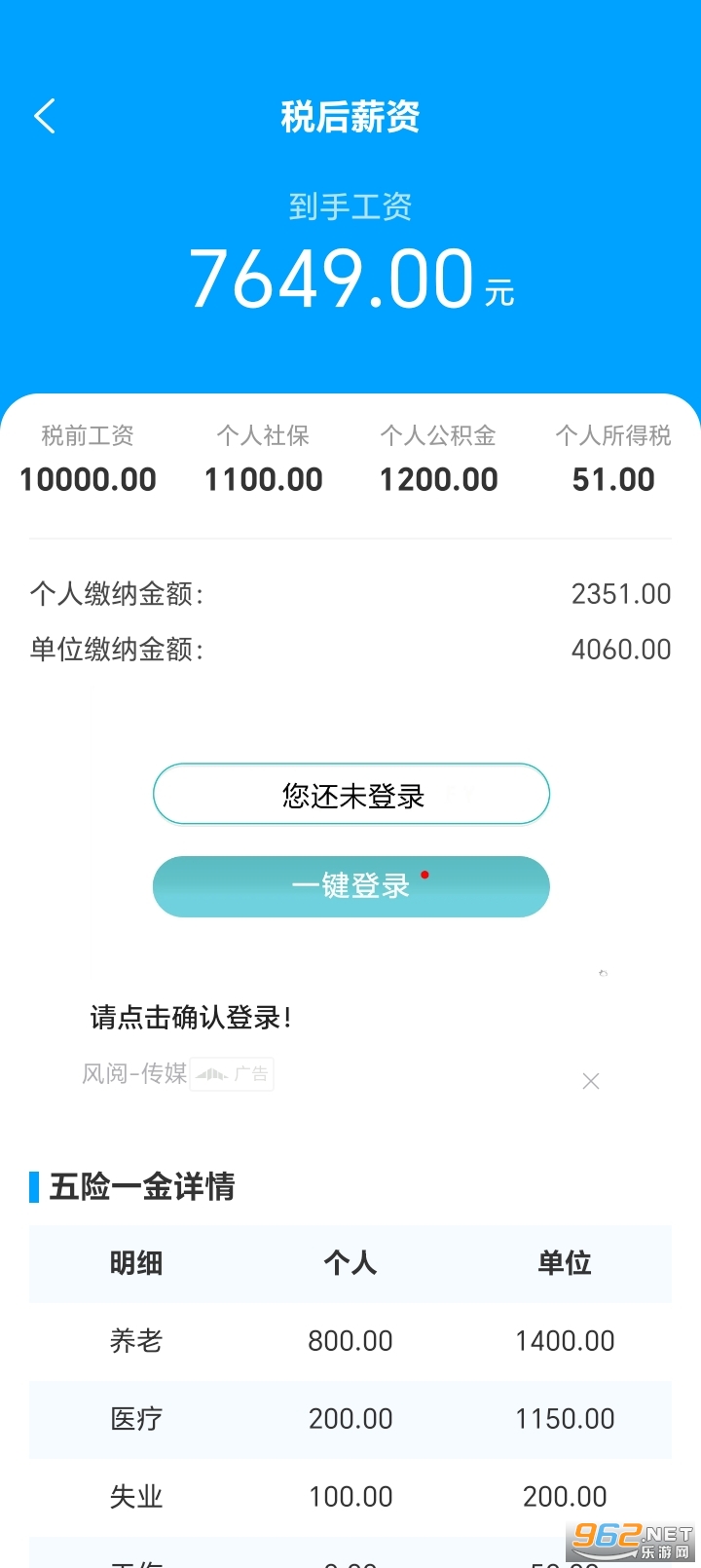The height and width of the screenshot is (1568, 701).
Task: Tap the 您还未登录 button
Action: (x=350, y=794)
